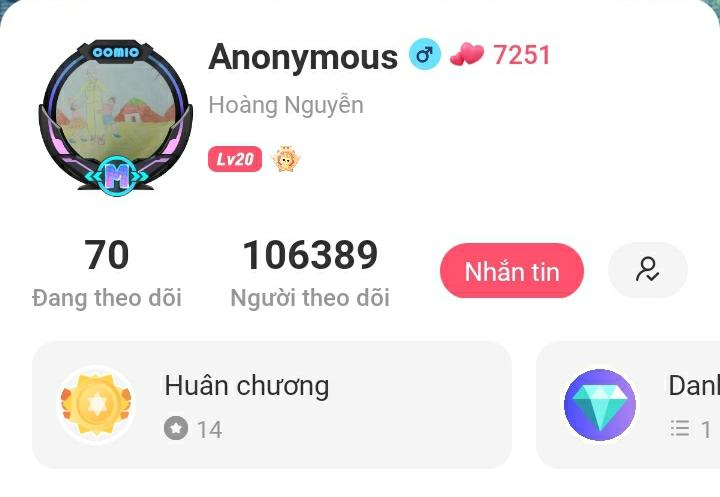The image size is (720, 497).
Task: Open the 106389 Người theo dõi followers list
Action: [310, 272]
